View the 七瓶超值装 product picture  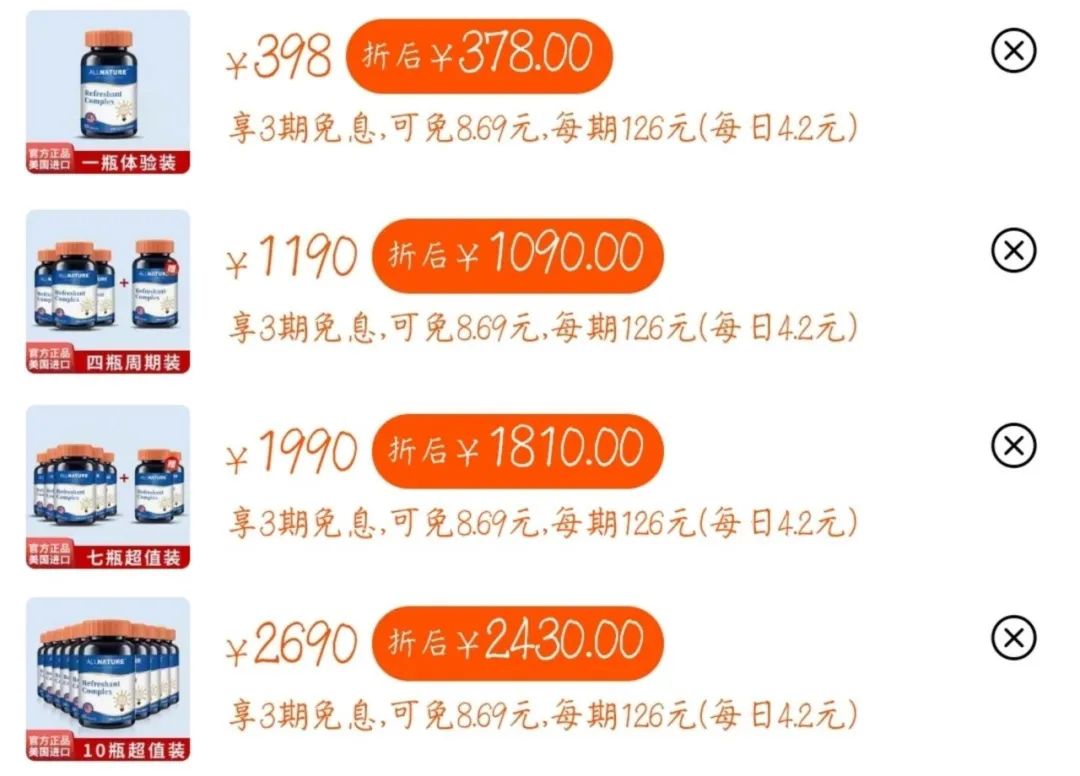(x=108, y=486)
